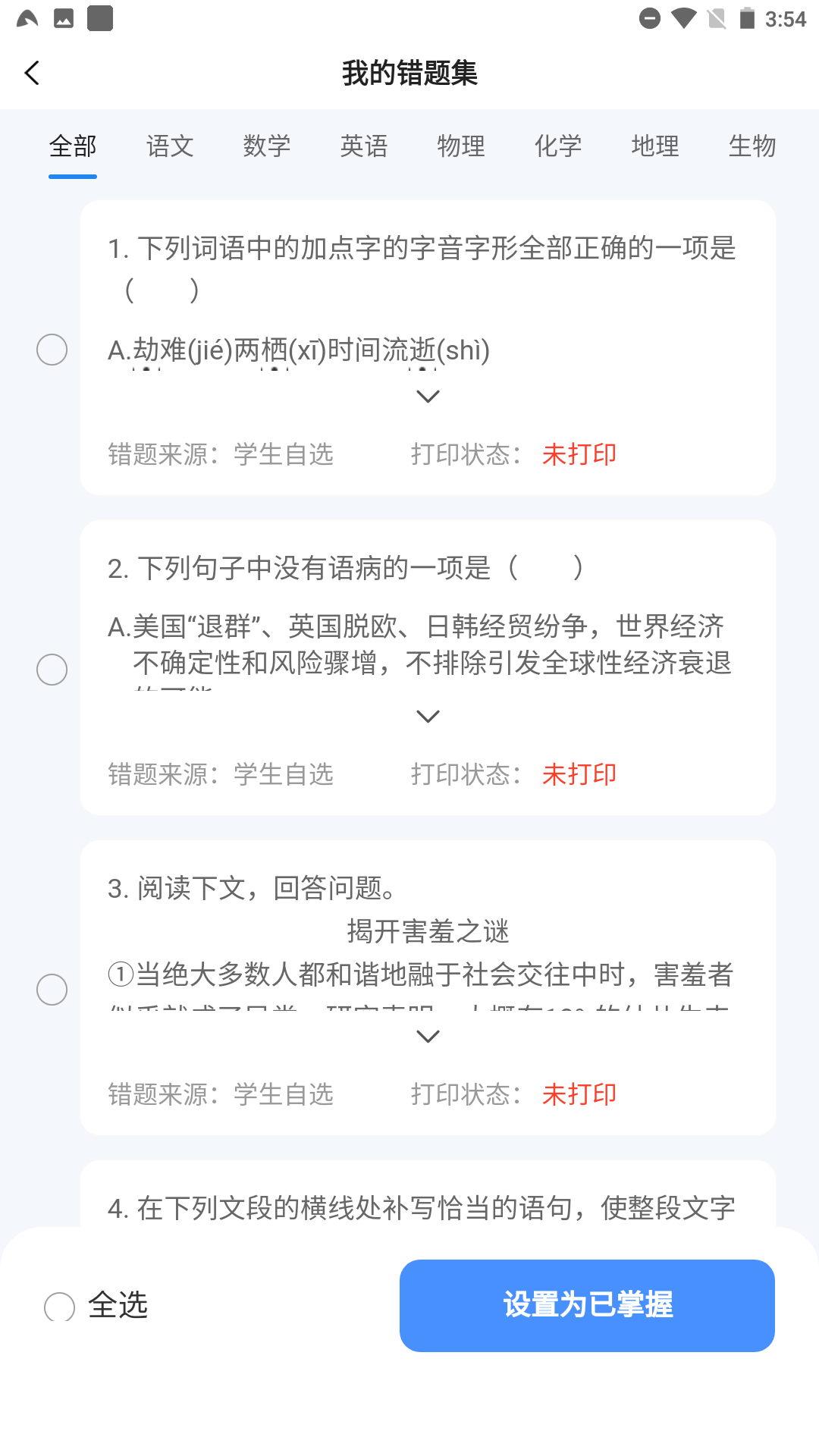This screenshot has height=1456, width=819.
Task: Return to the 全部 tab
Action: click(72, 146)
